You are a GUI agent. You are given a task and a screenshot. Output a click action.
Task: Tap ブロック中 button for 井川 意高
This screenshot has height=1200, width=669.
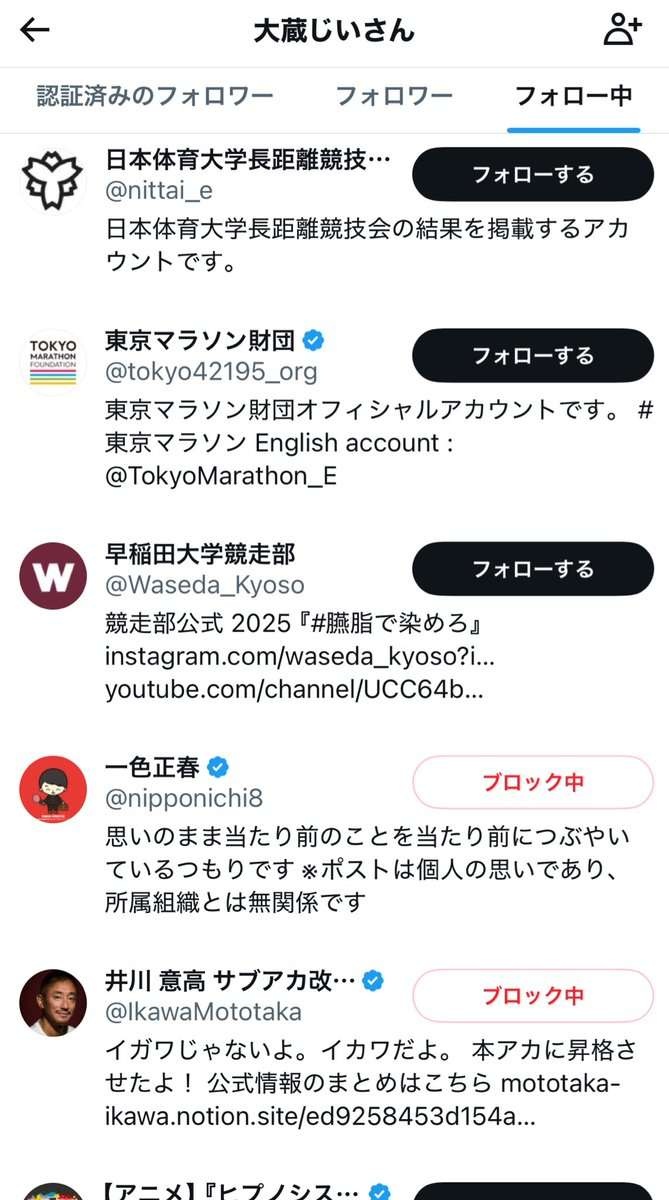pyautogui.click(x=532, y=996)
